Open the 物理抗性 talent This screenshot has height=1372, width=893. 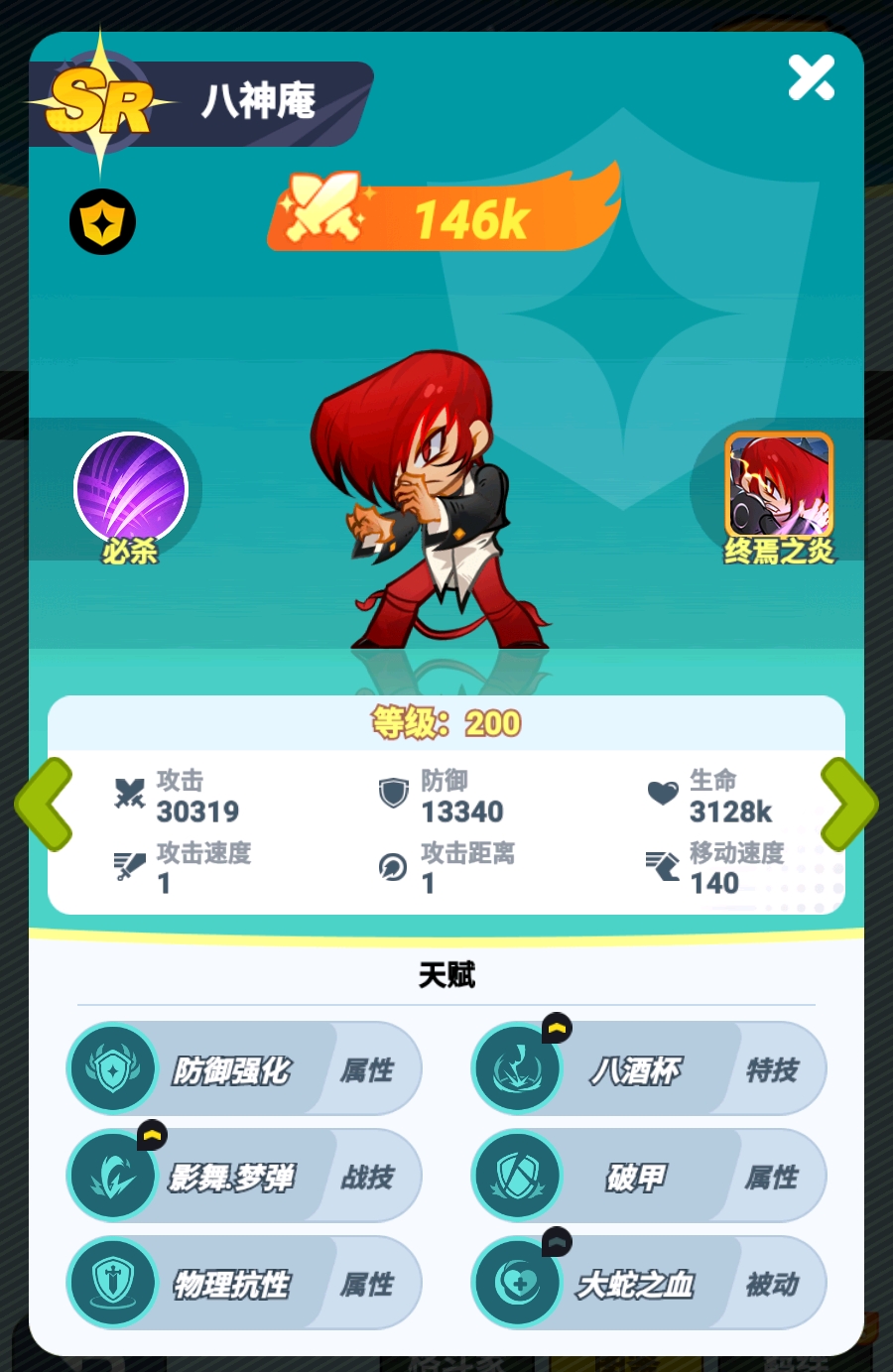tap(244, 1283)
